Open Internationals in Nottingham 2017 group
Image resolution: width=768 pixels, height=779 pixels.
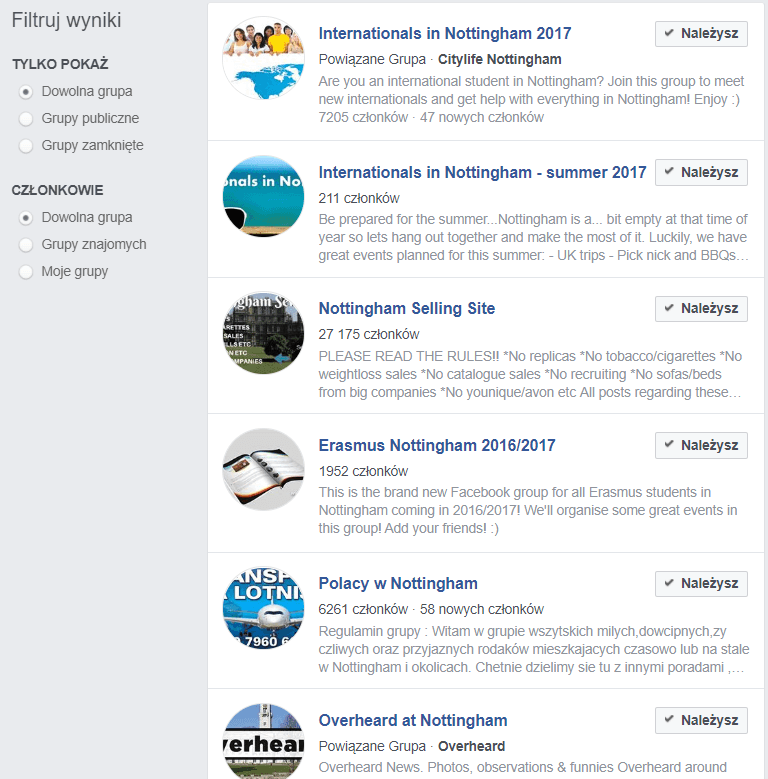(x=445, y=34)
